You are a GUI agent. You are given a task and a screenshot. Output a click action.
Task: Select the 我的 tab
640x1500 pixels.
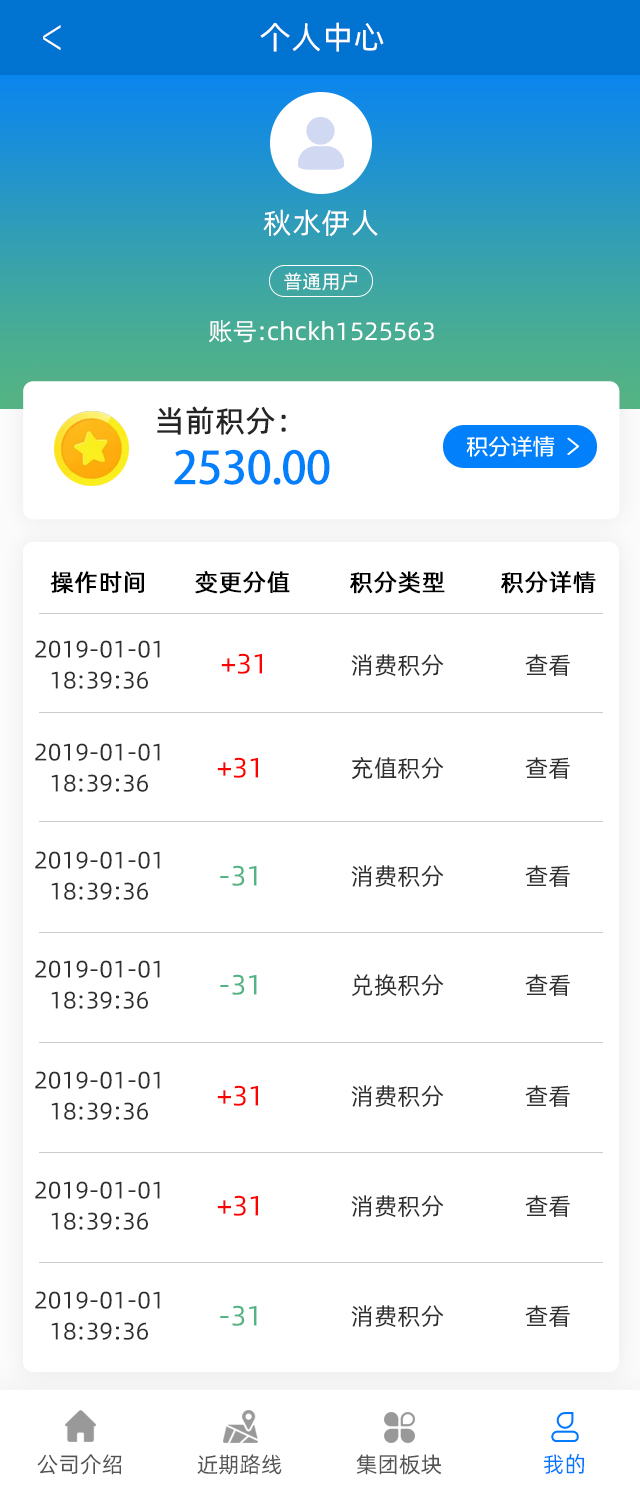(564, 1443)
